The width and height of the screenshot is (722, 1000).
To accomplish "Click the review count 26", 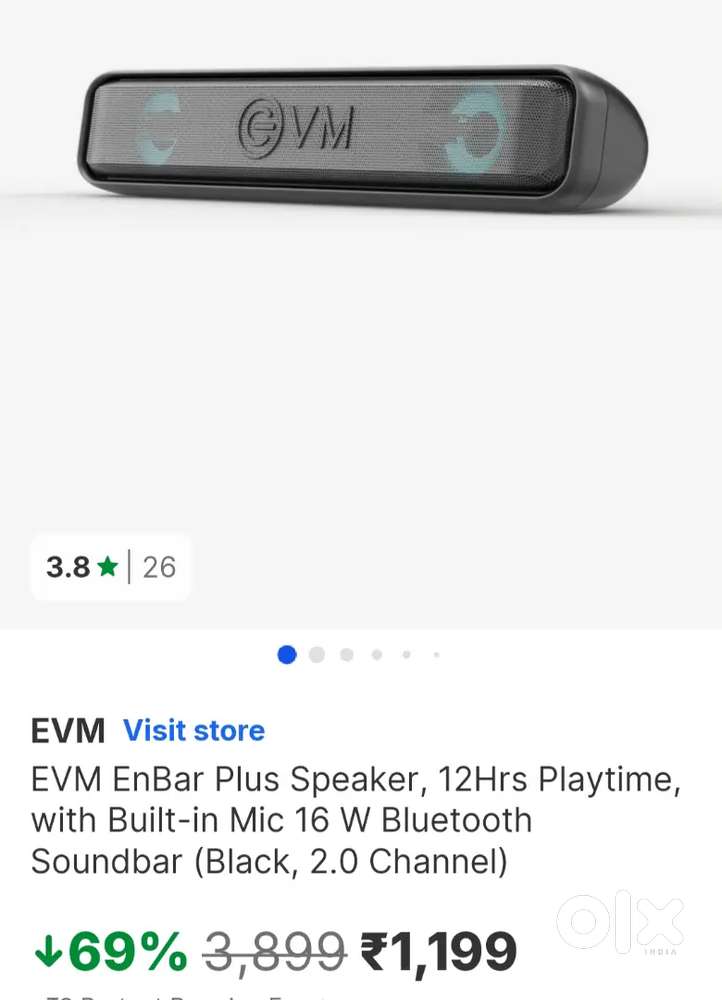I will (x=160, y=567).
